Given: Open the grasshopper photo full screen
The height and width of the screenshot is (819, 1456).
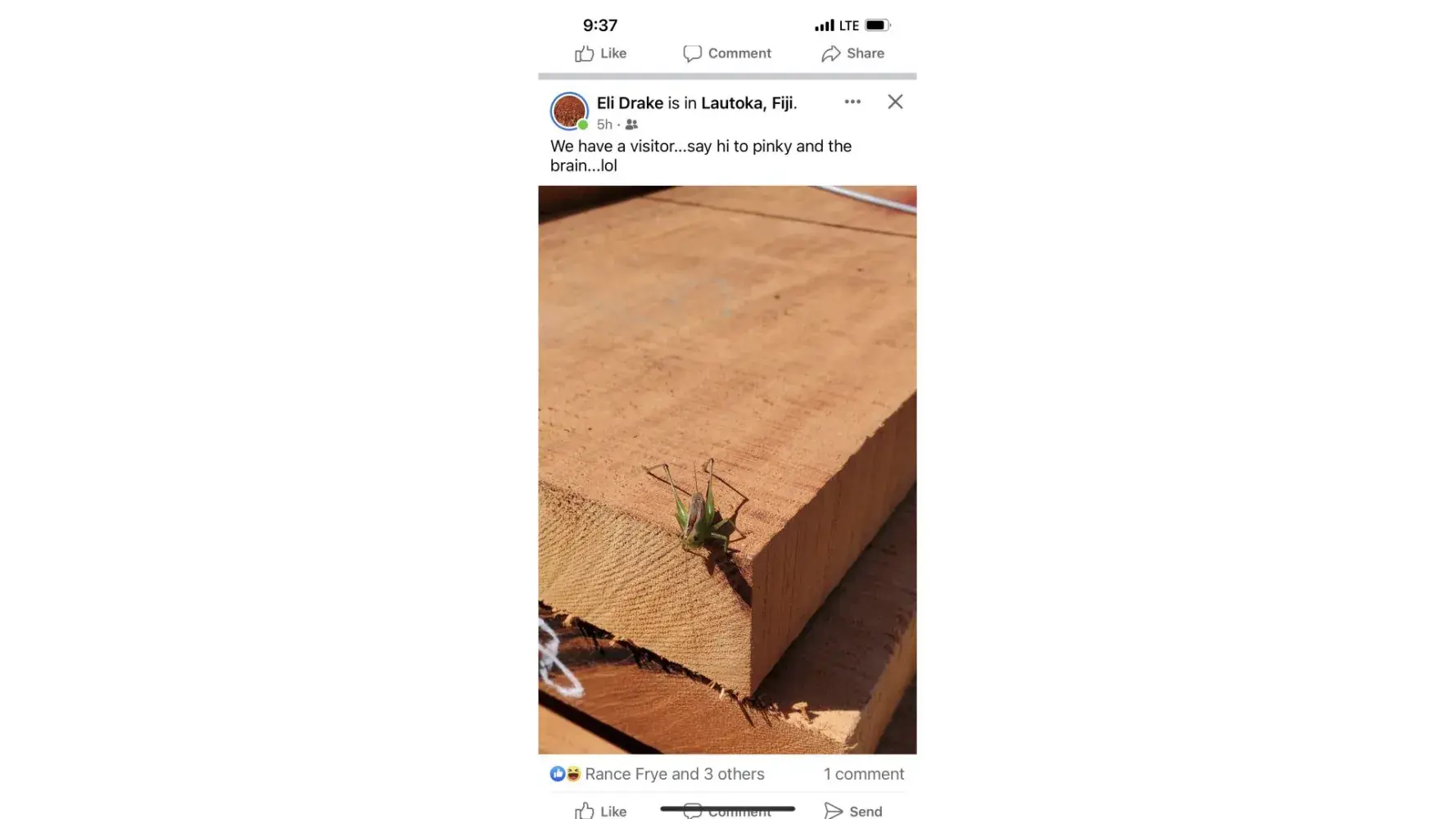Looking at the screenshot, I should [x=727, y=468].
